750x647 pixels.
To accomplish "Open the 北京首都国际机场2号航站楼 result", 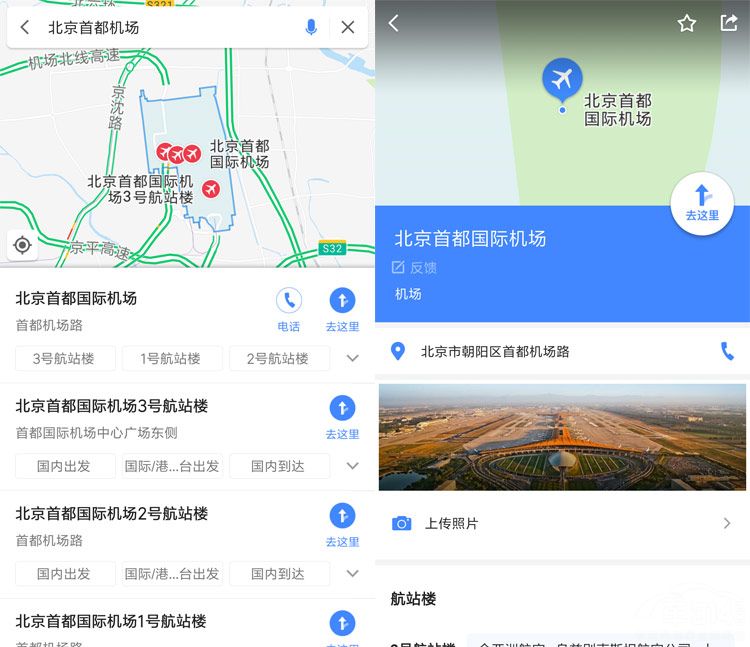I will click(112, 514).
